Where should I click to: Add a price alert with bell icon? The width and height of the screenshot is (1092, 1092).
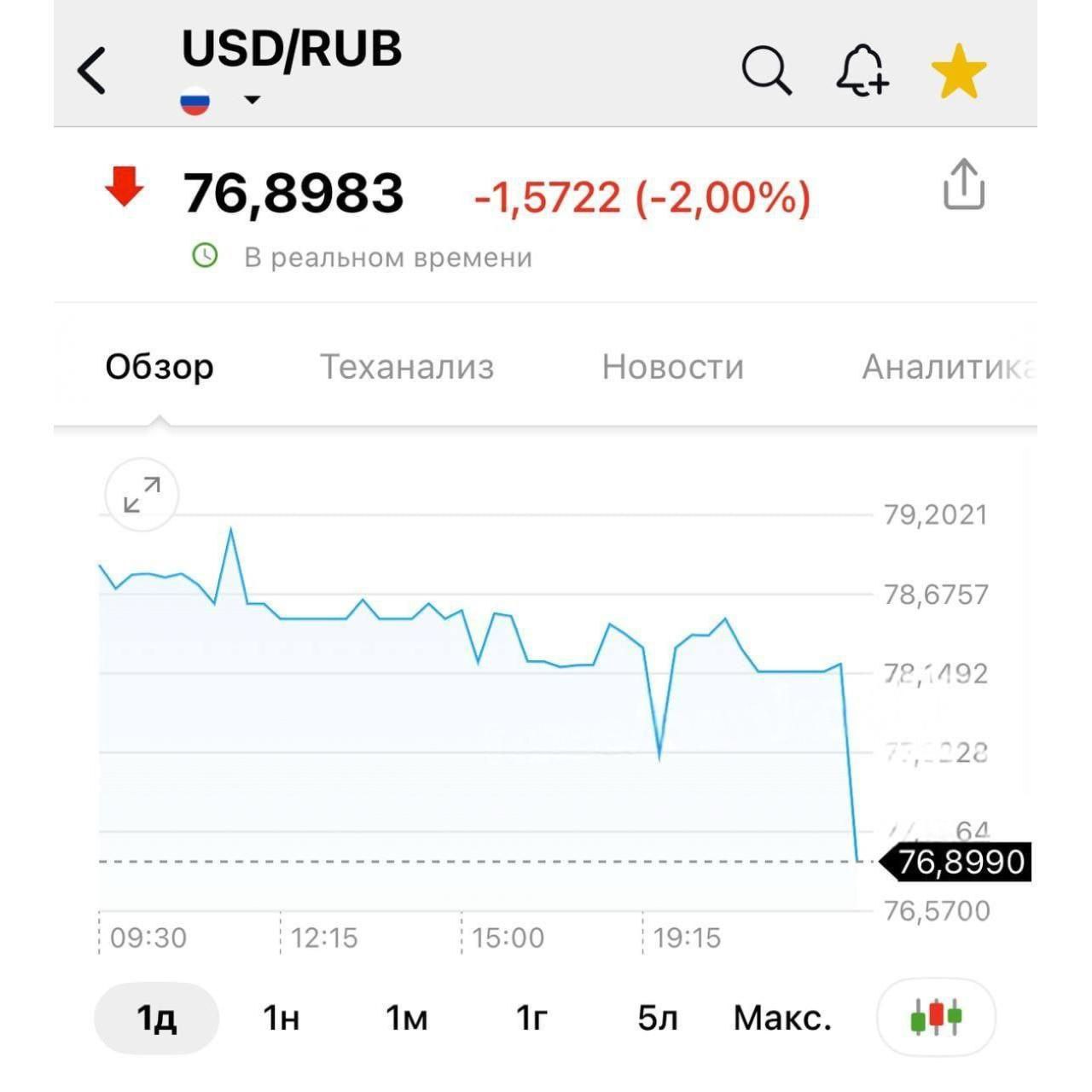862,70
